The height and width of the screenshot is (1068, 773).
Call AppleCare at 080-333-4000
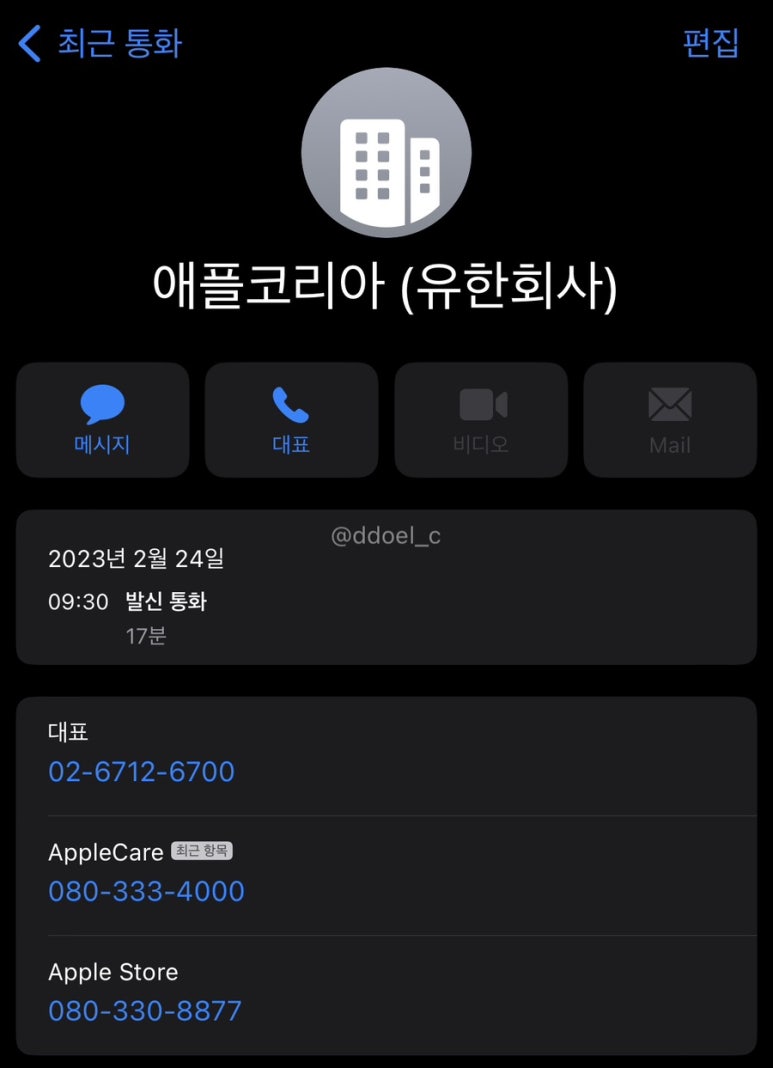pyautogui.click(x=146, y=891)
